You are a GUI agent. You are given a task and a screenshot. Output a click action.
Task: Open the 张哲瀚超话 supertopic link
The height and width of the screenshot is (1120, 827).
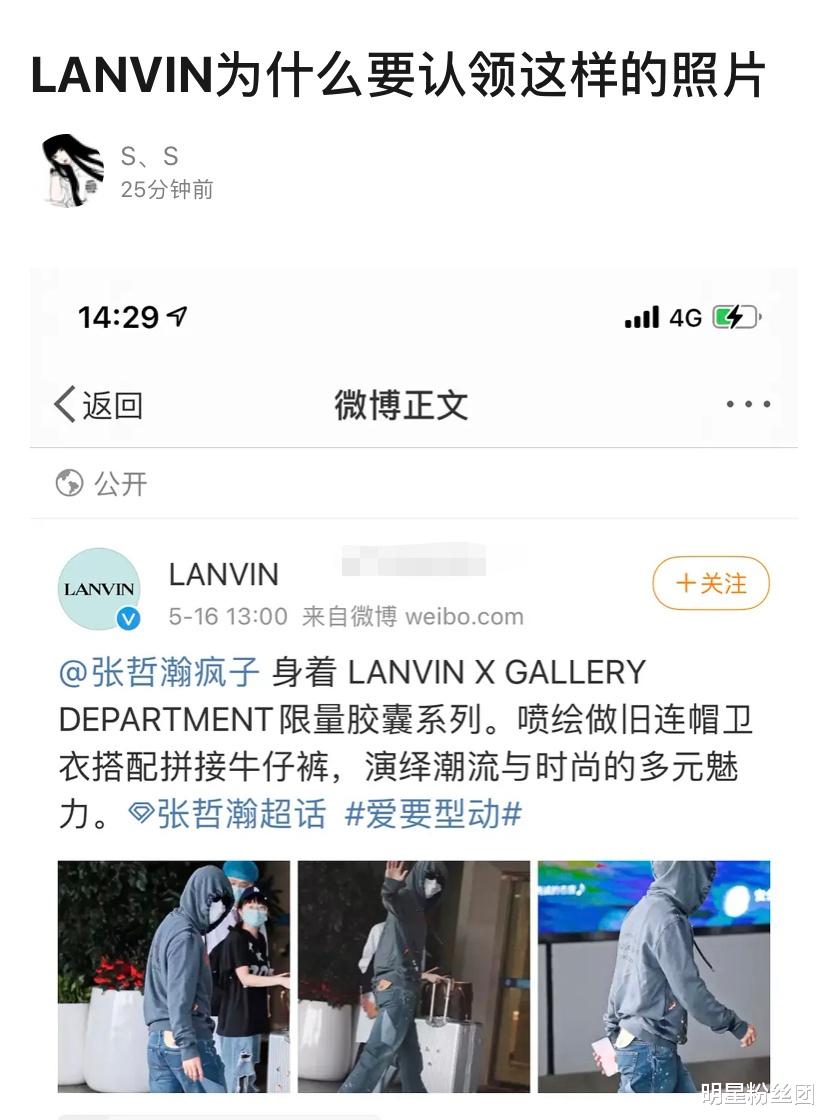click(x=235, y=815)
